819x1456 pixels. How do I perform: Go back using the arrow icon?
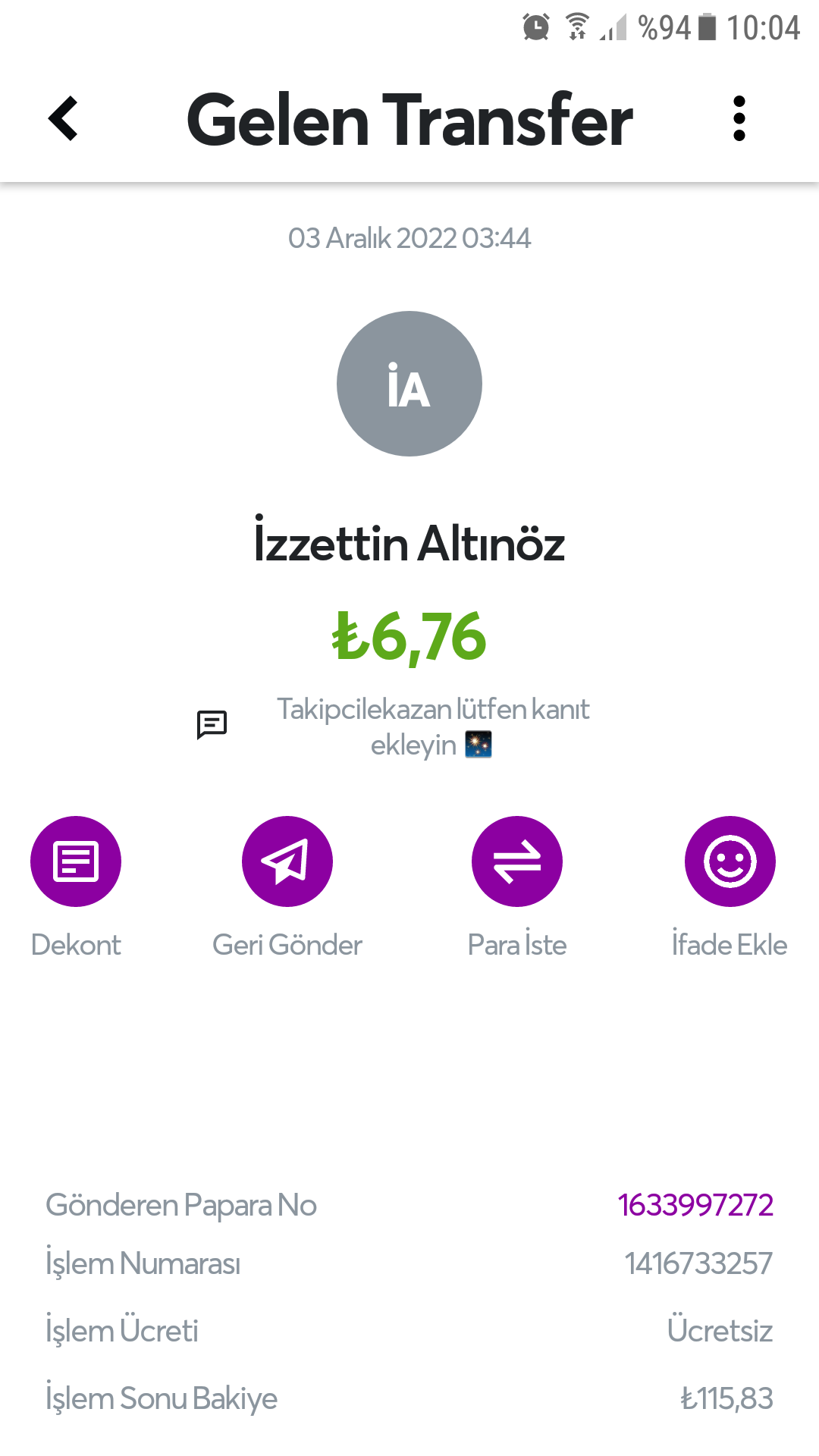tap(64, 119)
